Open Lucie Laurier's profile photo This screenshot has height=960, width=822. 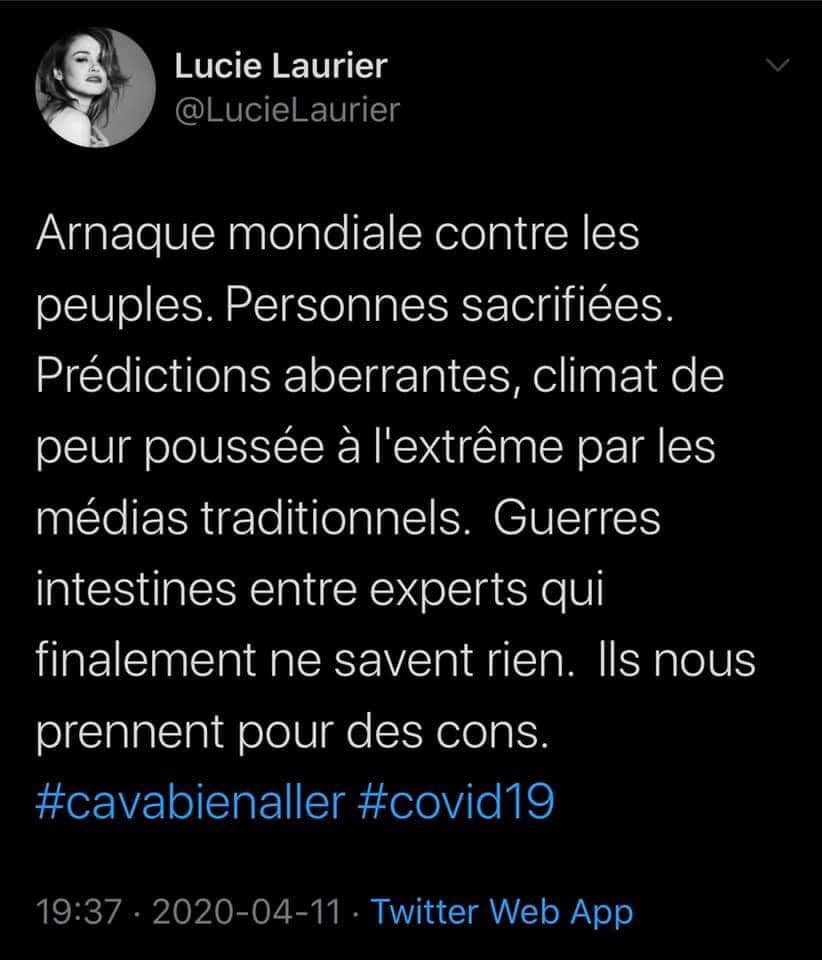(x=95, y=87)
